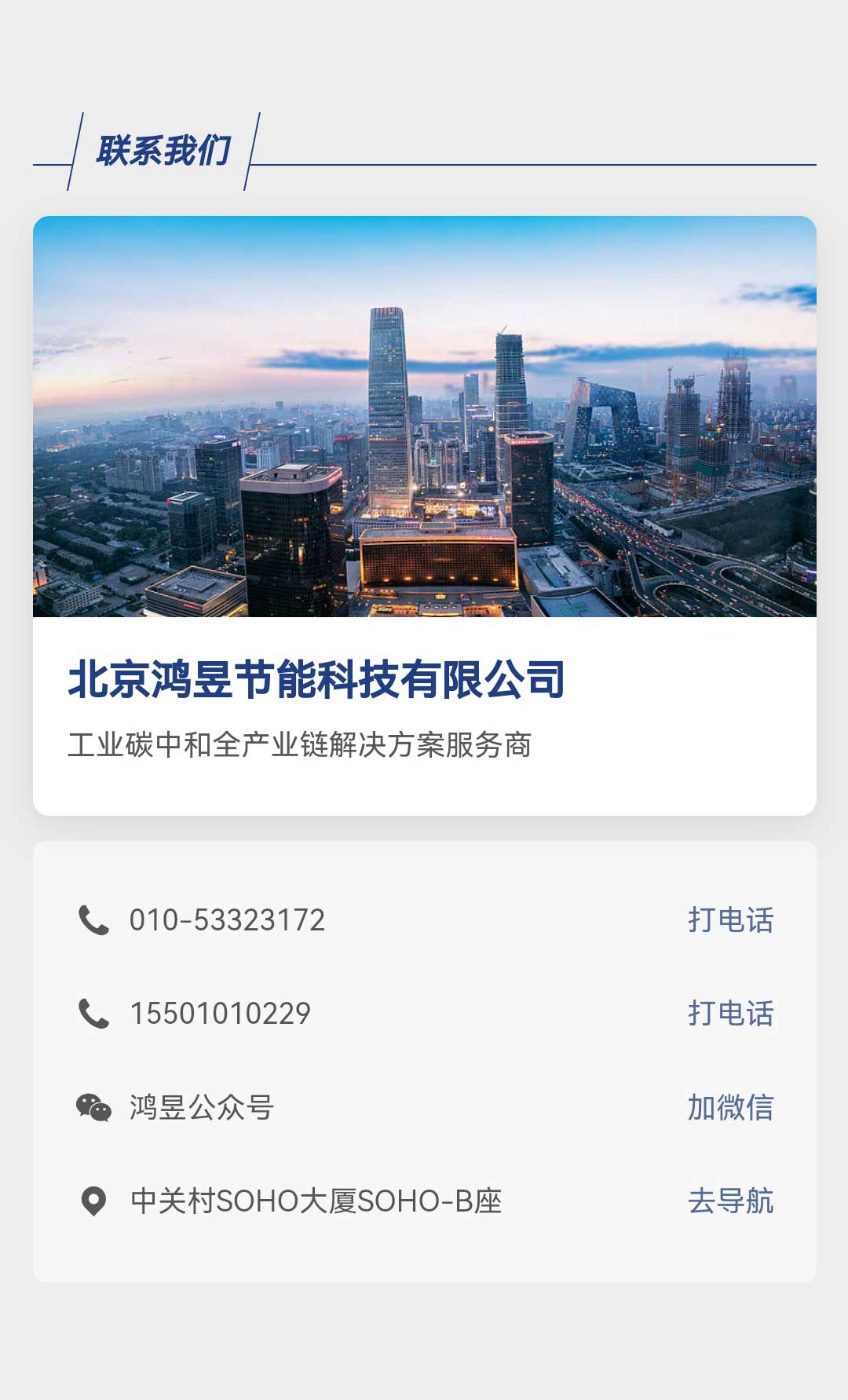Screen dimensions: 848x1400
Task: Open 去导航 for 中关村SOHO大厦 address
Action: pyautogui.click(x=730, y=1201)
